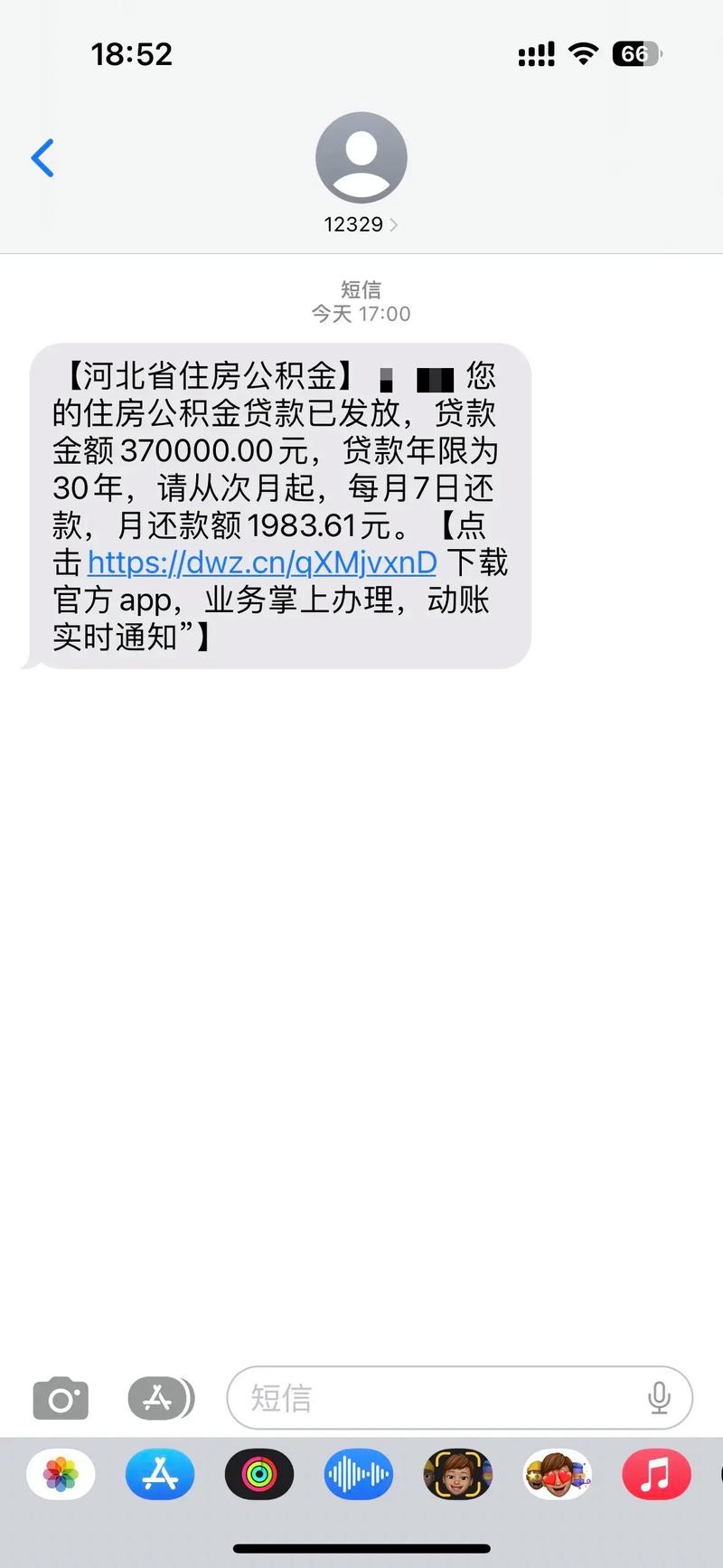Viewport: 723px width, 1568px height.
Task: Tap the battery indicator showing 66
Action: pos(638,53)
